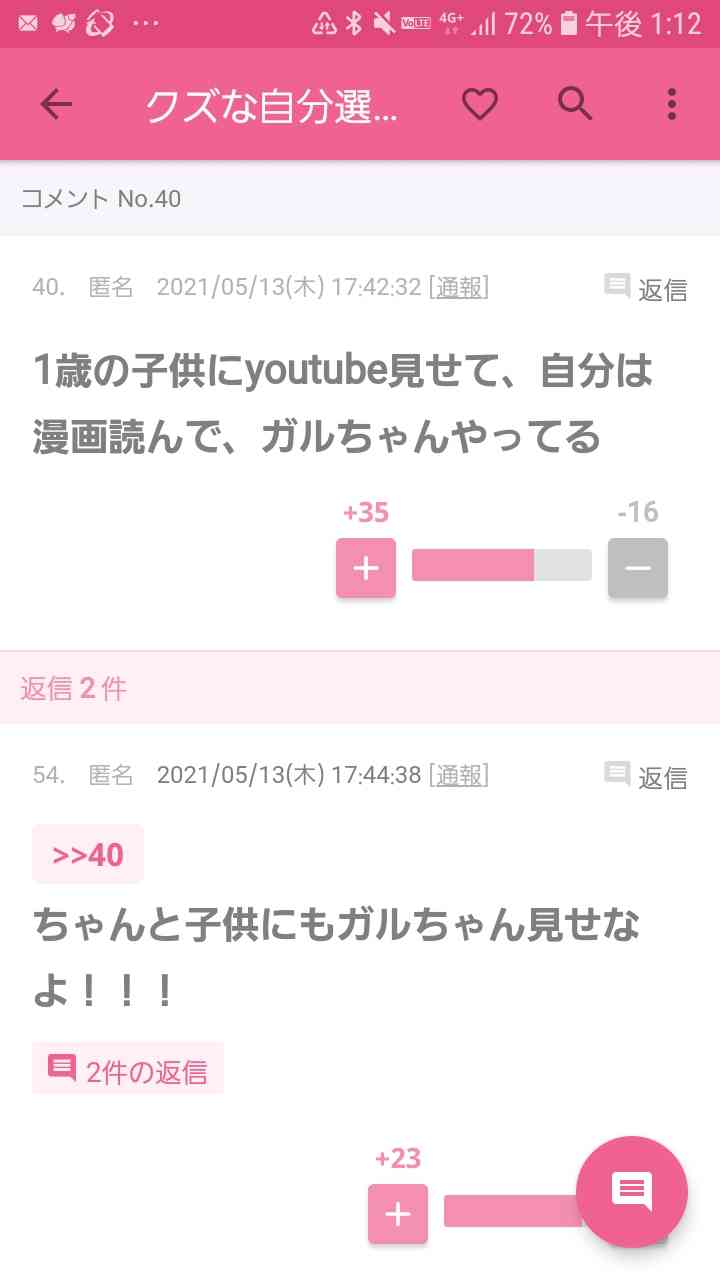The image size is (720, 1280).
Task: Upvote comment 54 with plus button
Action: pos(398,1214)
